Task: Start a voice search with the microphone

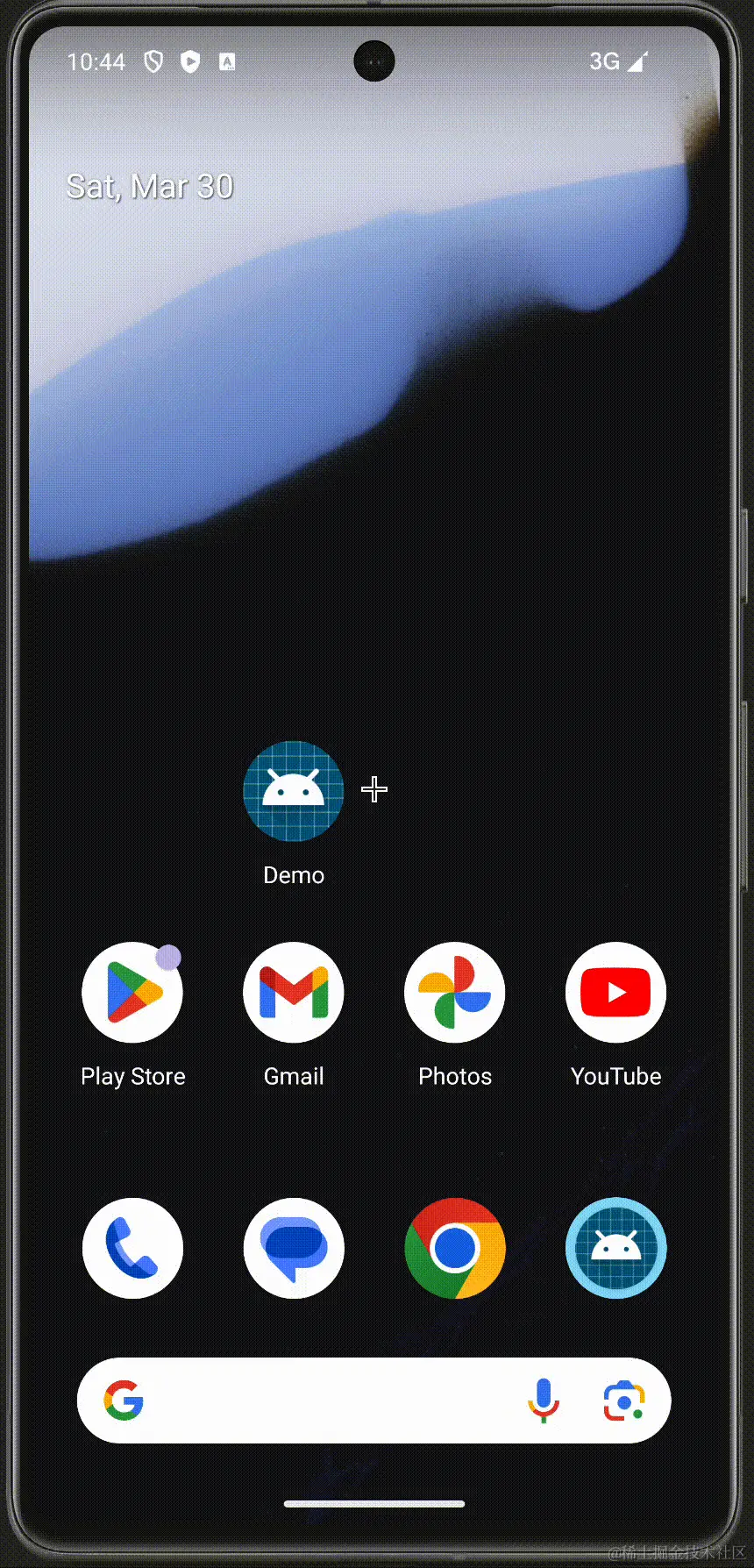Action: 543,1401
